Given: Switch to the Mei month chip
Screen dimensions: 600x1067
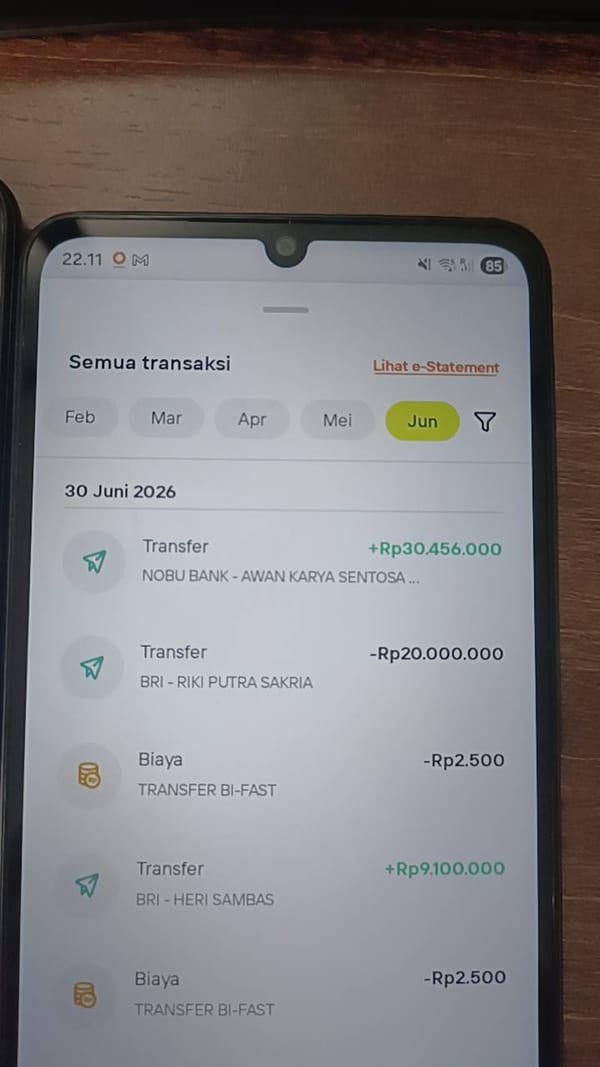Looking at the screenshot, I should click(x=337, y=420).
